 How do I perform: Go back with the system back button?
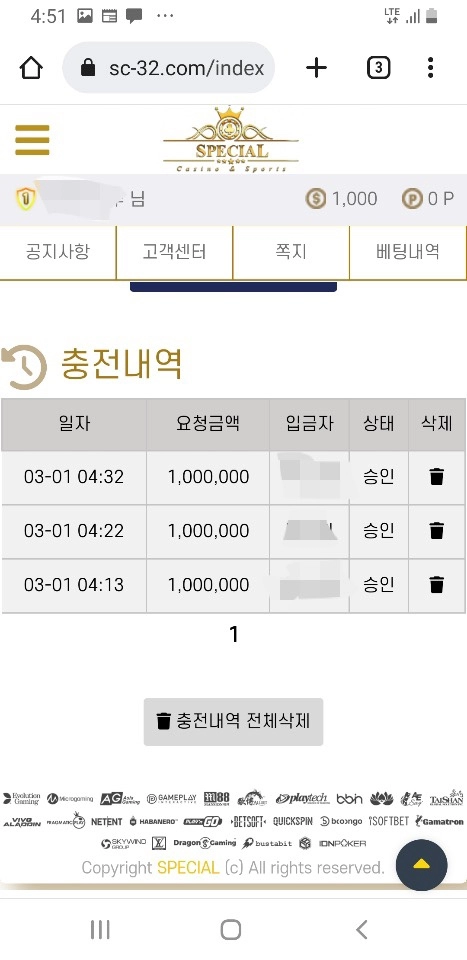pyautogui.click(x=362, y=929)
